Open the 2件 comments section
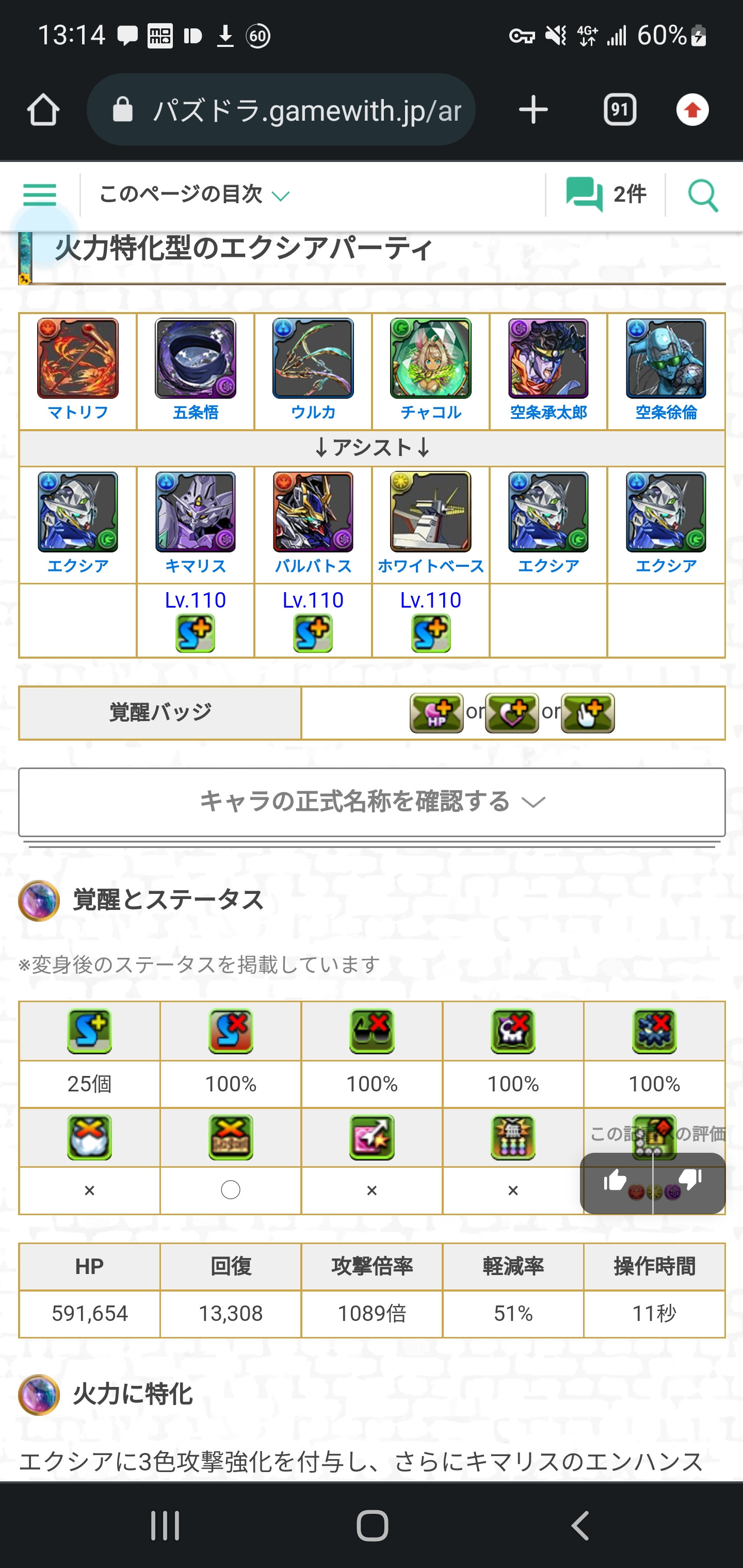Viewport: 743px width, 1568px height. click(605, 195)
